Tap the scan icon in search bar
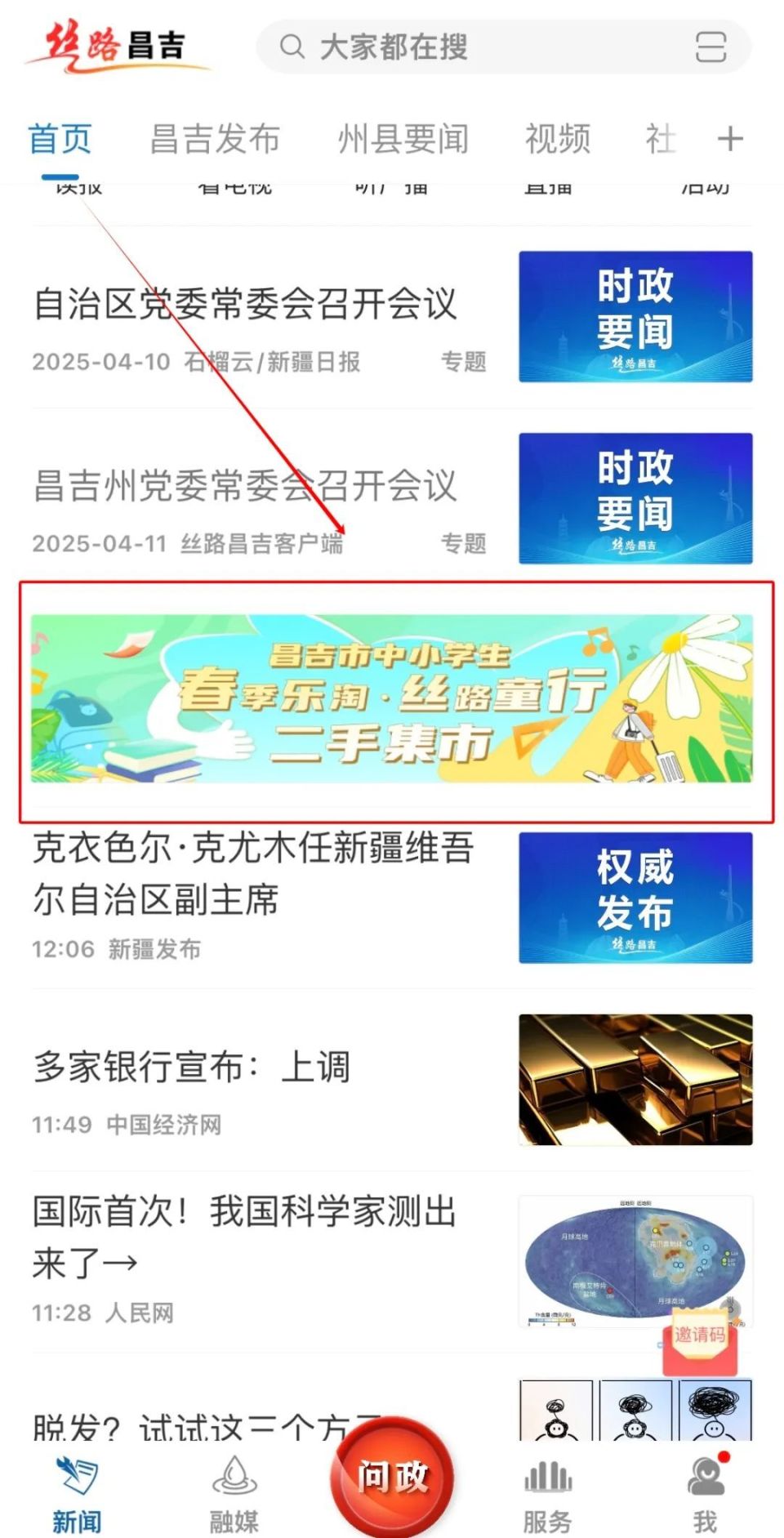Image resolution: width=784 pixels, height=1538 pixels. tap(710, 47)
